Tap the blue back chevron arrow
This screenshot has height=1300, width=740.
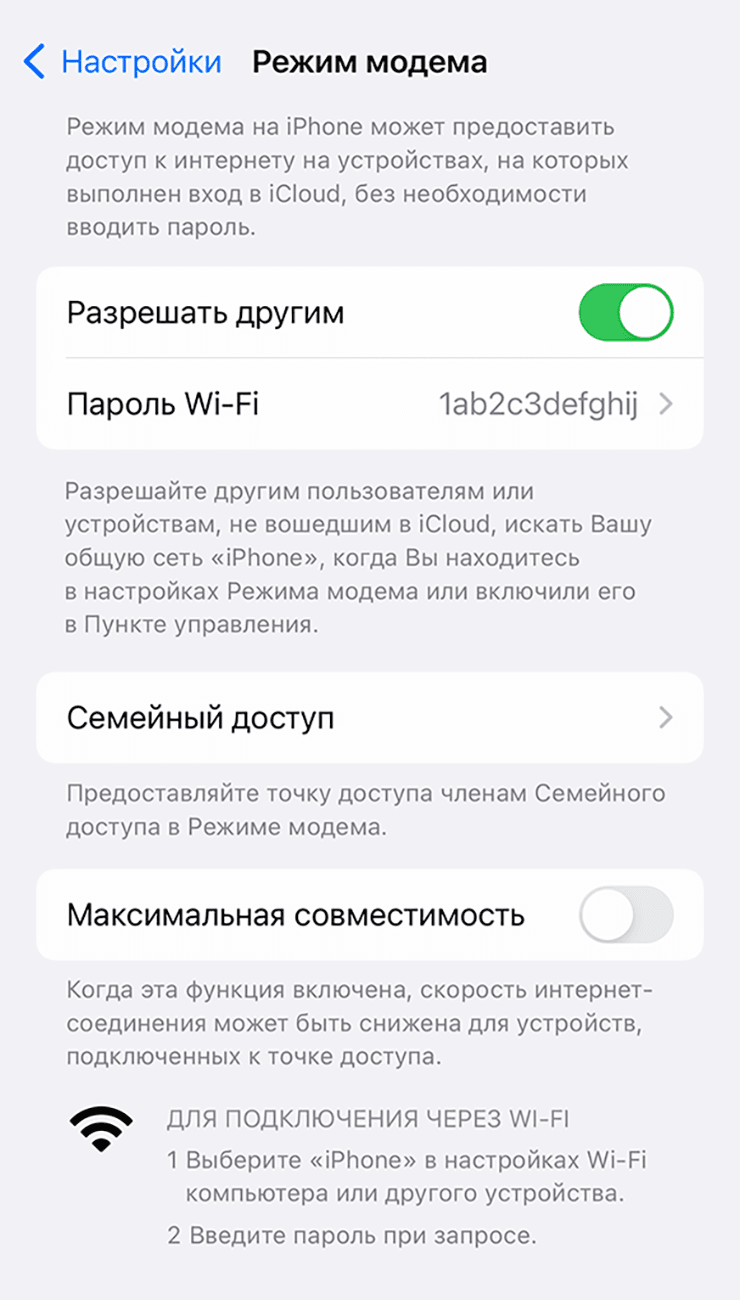click(x=33, y=62)
